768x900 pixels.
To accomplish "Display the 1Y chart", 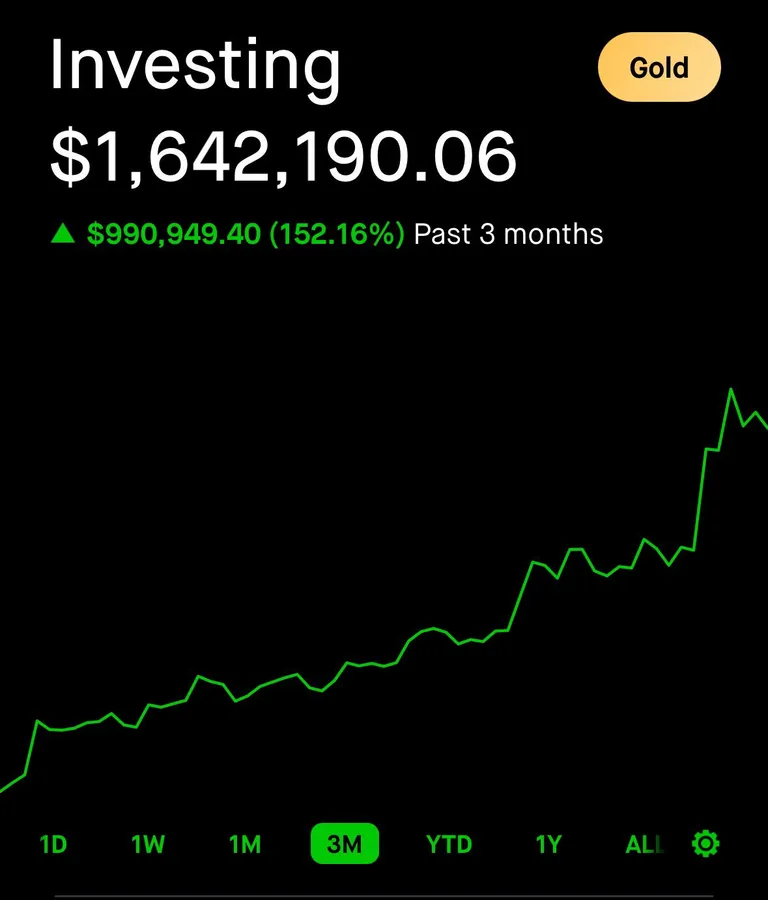I will (x=547, y=843).
